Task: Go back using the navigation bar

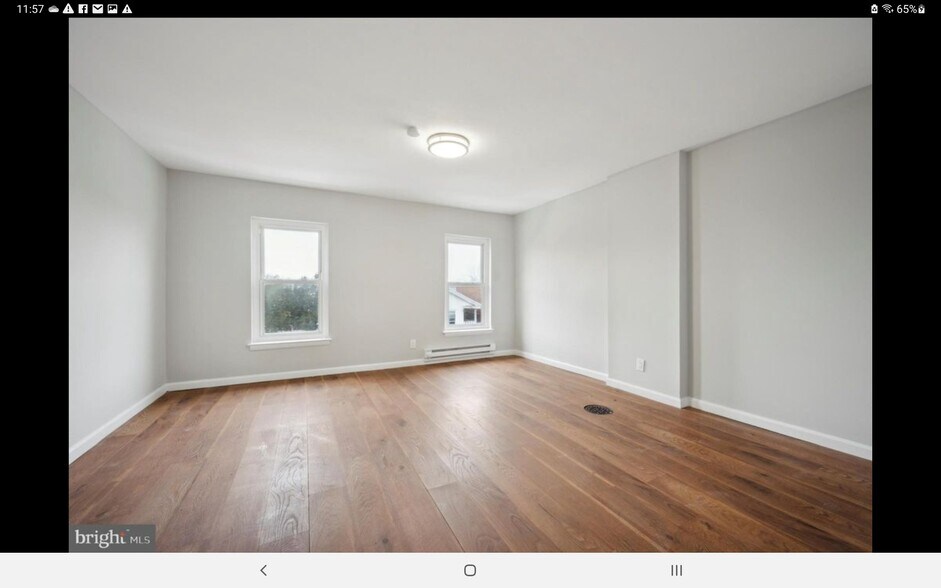Action: (263, 570)
